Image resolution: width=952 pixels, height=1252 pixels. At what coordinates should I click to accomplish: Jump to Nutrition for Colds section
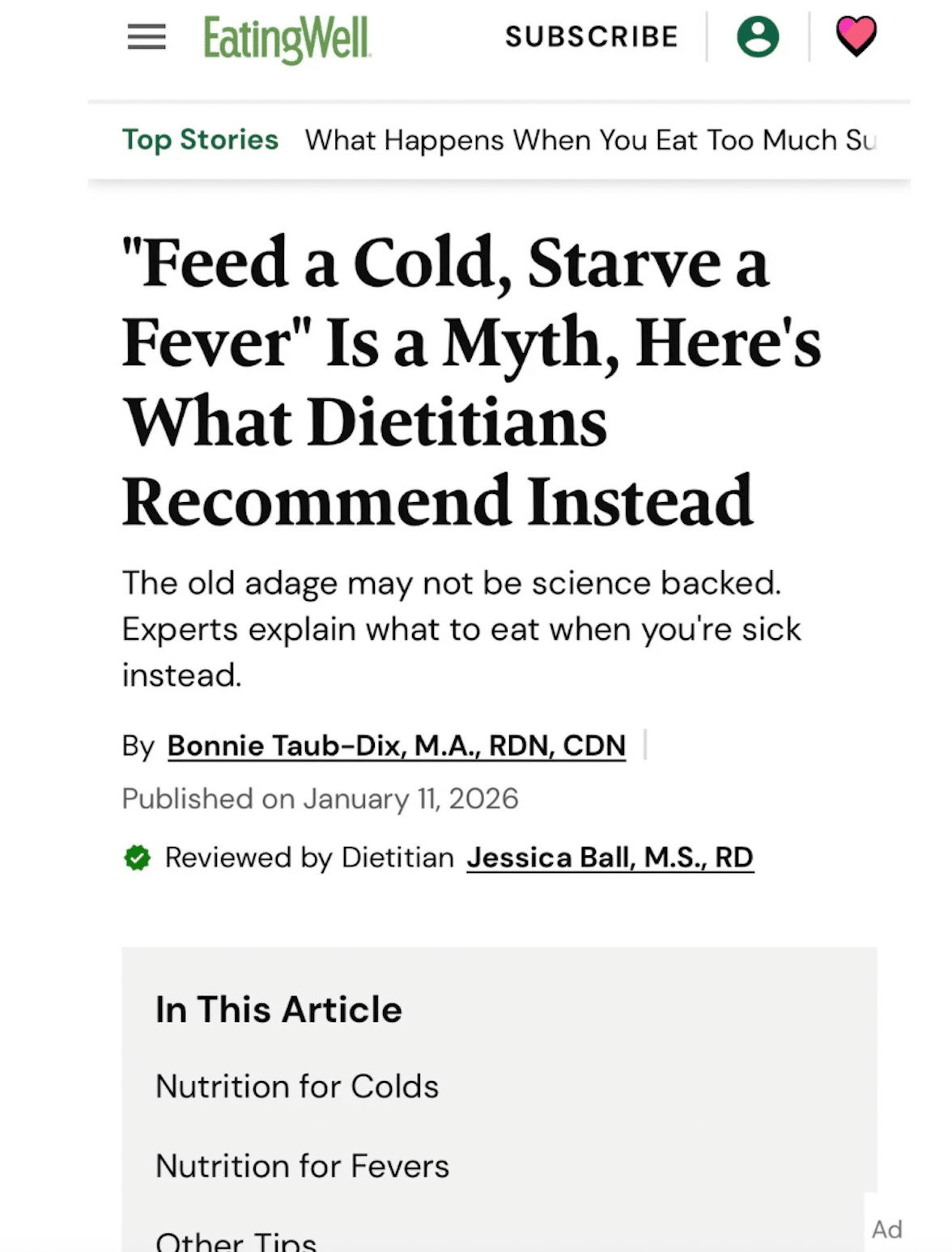click(297, 1087)
